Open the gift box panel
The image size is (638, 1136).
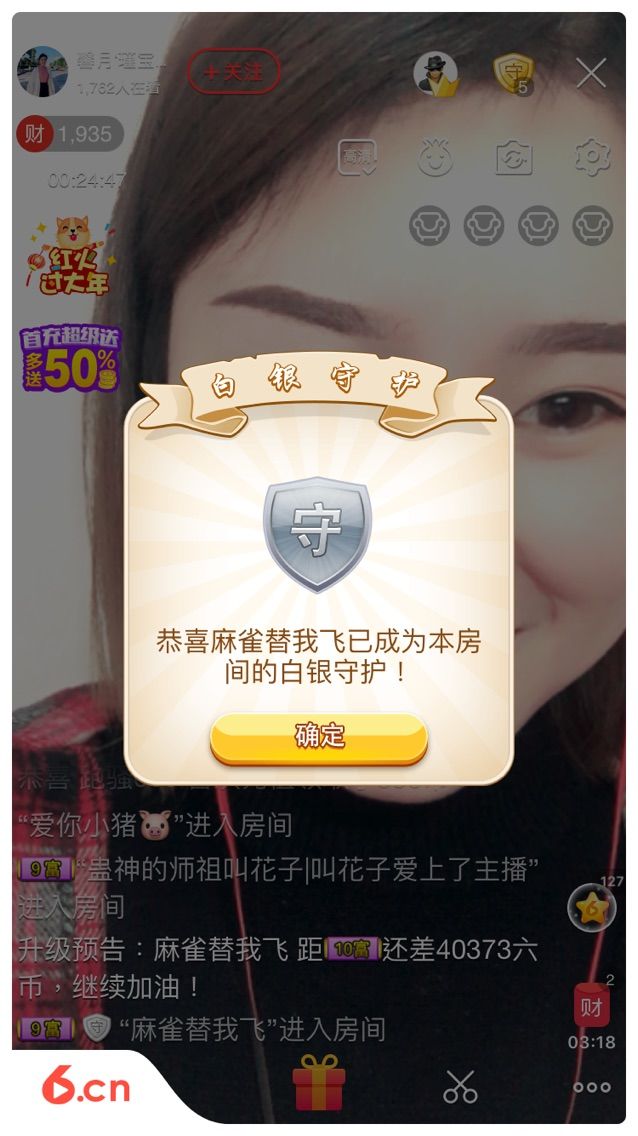tap(318, 1085)
